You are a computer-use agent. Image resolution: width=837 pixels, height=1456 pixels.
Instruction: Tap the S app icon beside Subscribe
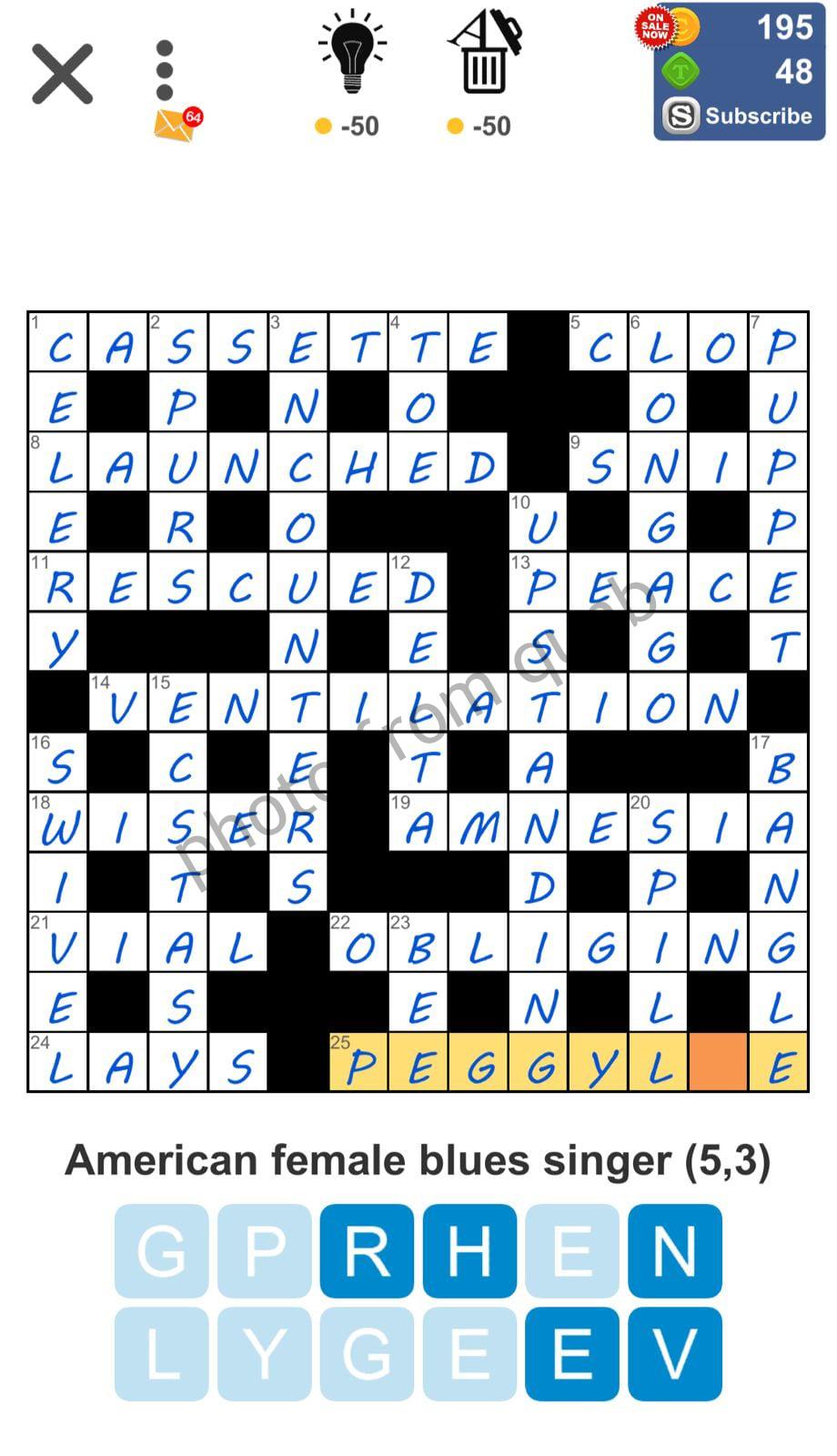click(681, 115)
